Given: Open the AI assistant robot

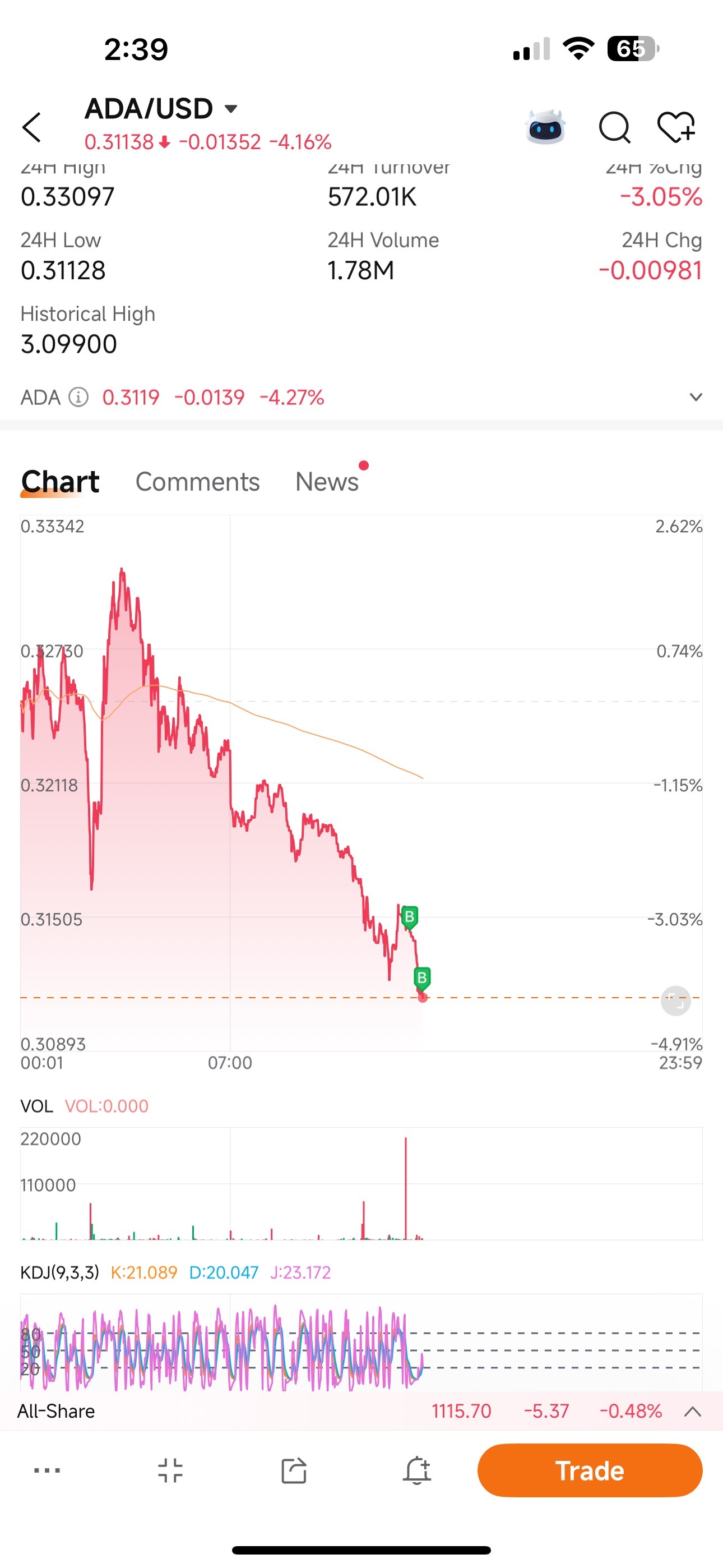Looking at the screenshot, I should [x=546, y=127].
